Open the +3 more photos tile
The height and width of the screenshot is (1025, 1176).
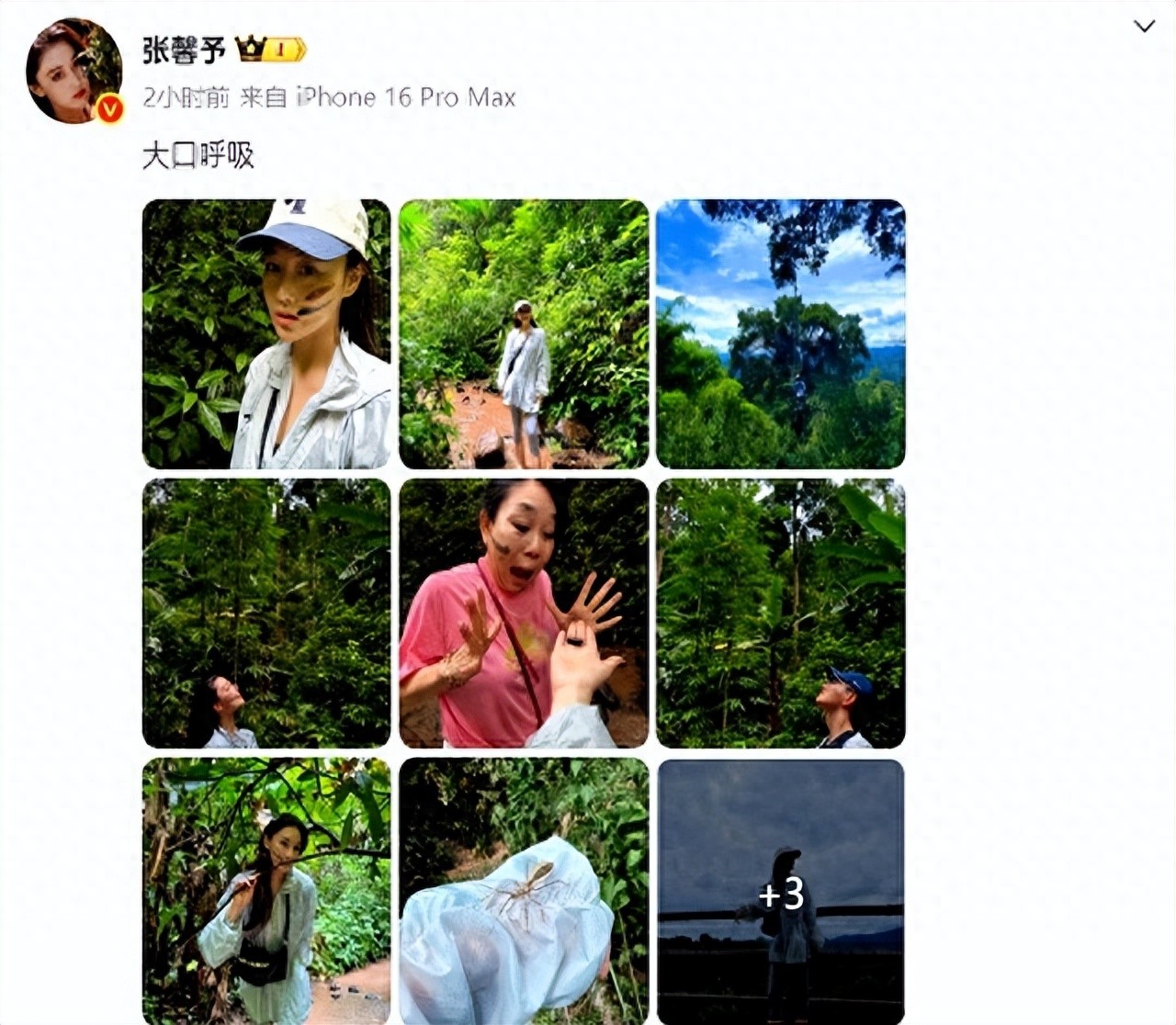(x=780, y=891)
